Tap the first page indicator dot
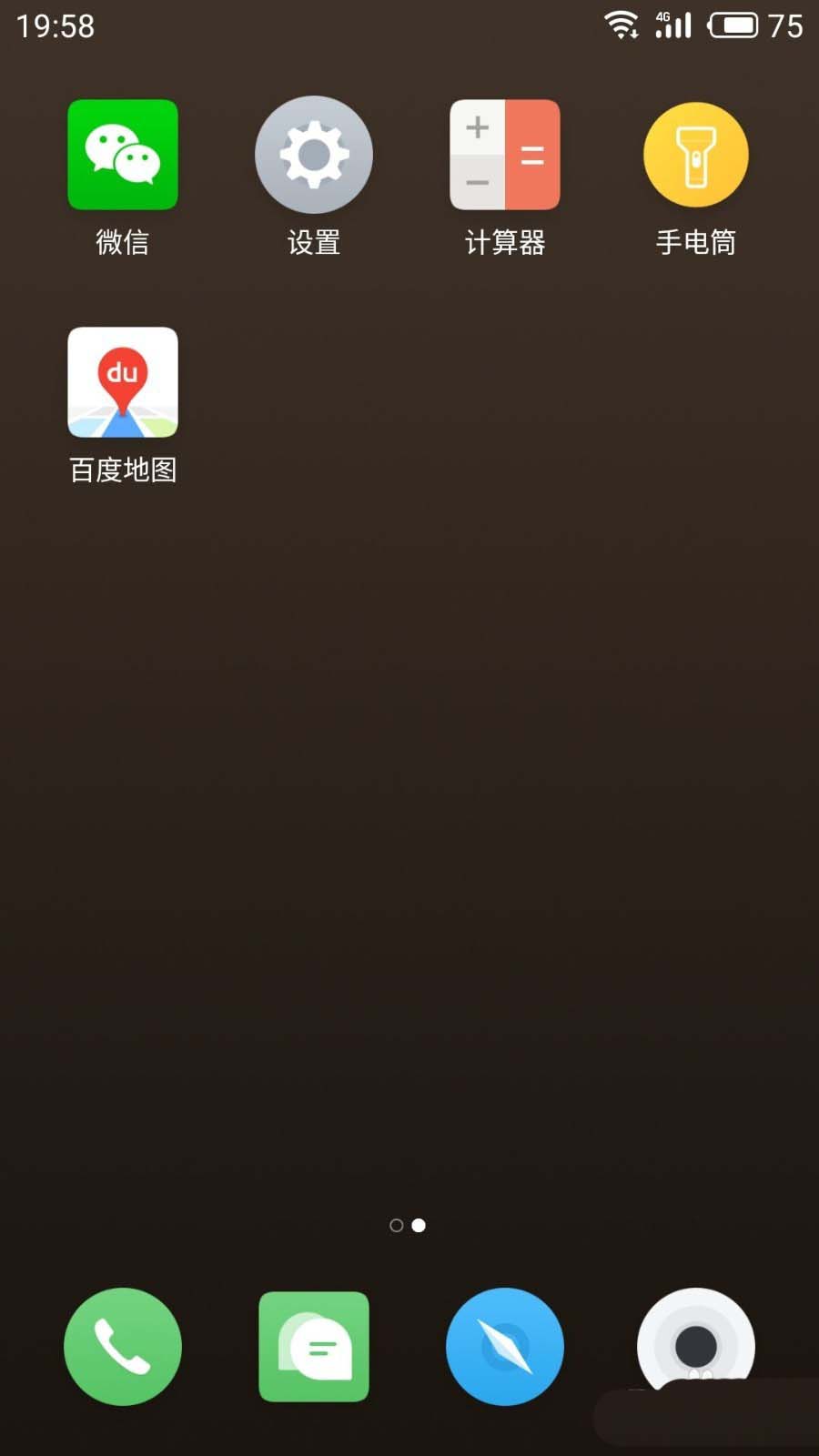This screenshot has width=819, height=1456. 396,1226
